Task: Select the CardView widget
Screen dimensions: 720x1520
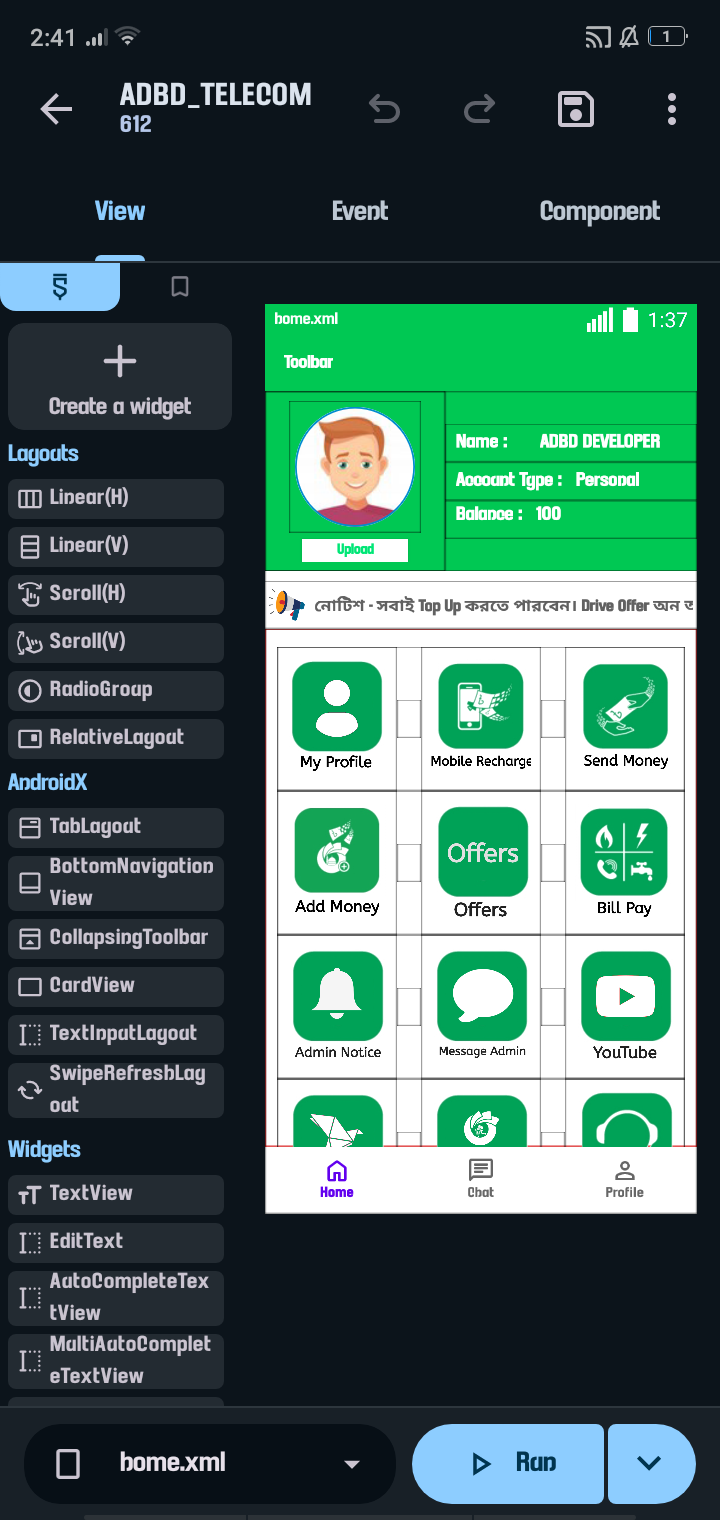Action: click(116, 986)
